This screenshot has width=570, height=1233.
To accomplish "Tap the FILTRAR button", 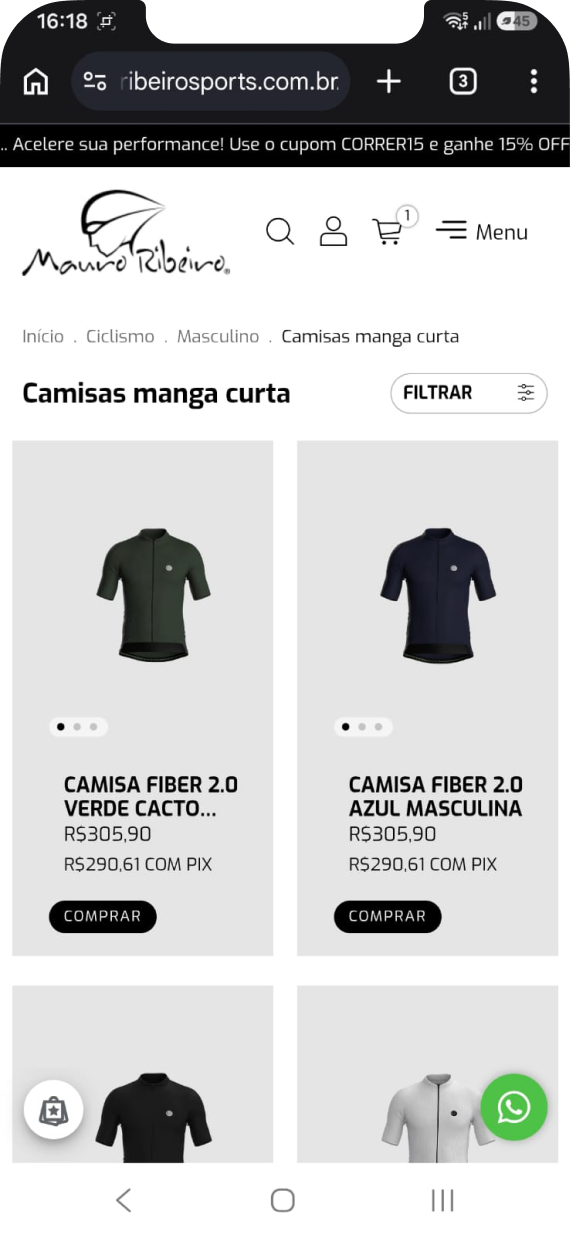I will click(469, 393).
